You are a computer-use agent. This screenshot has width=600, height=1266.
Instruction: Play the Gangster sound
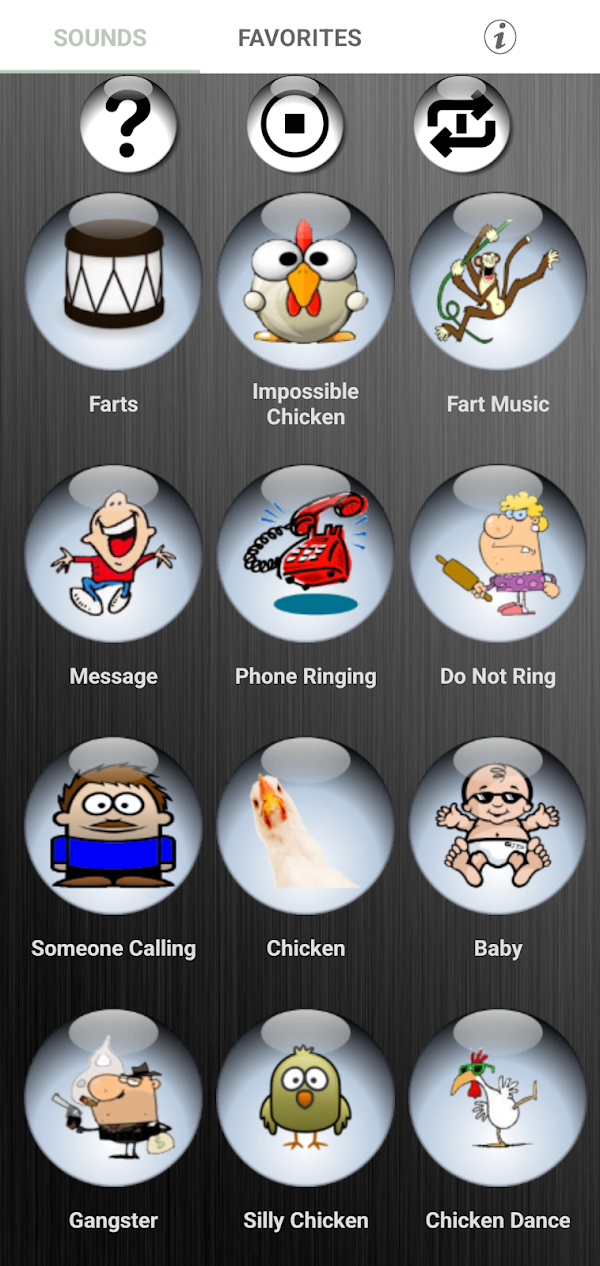coord(113,1099)
